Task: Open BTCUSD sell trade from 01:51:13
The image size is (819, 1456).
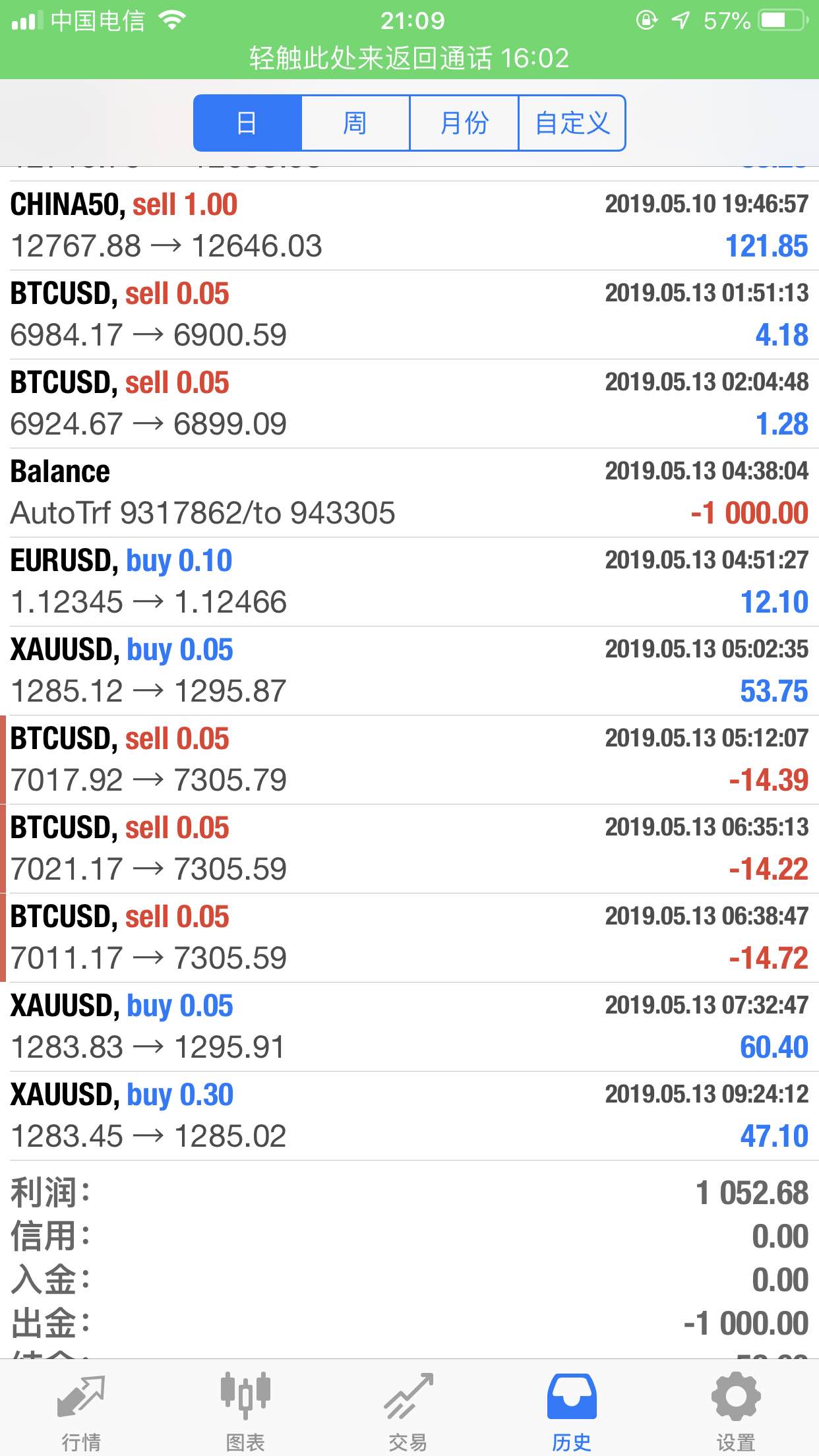Action: [x=409, y=315]
